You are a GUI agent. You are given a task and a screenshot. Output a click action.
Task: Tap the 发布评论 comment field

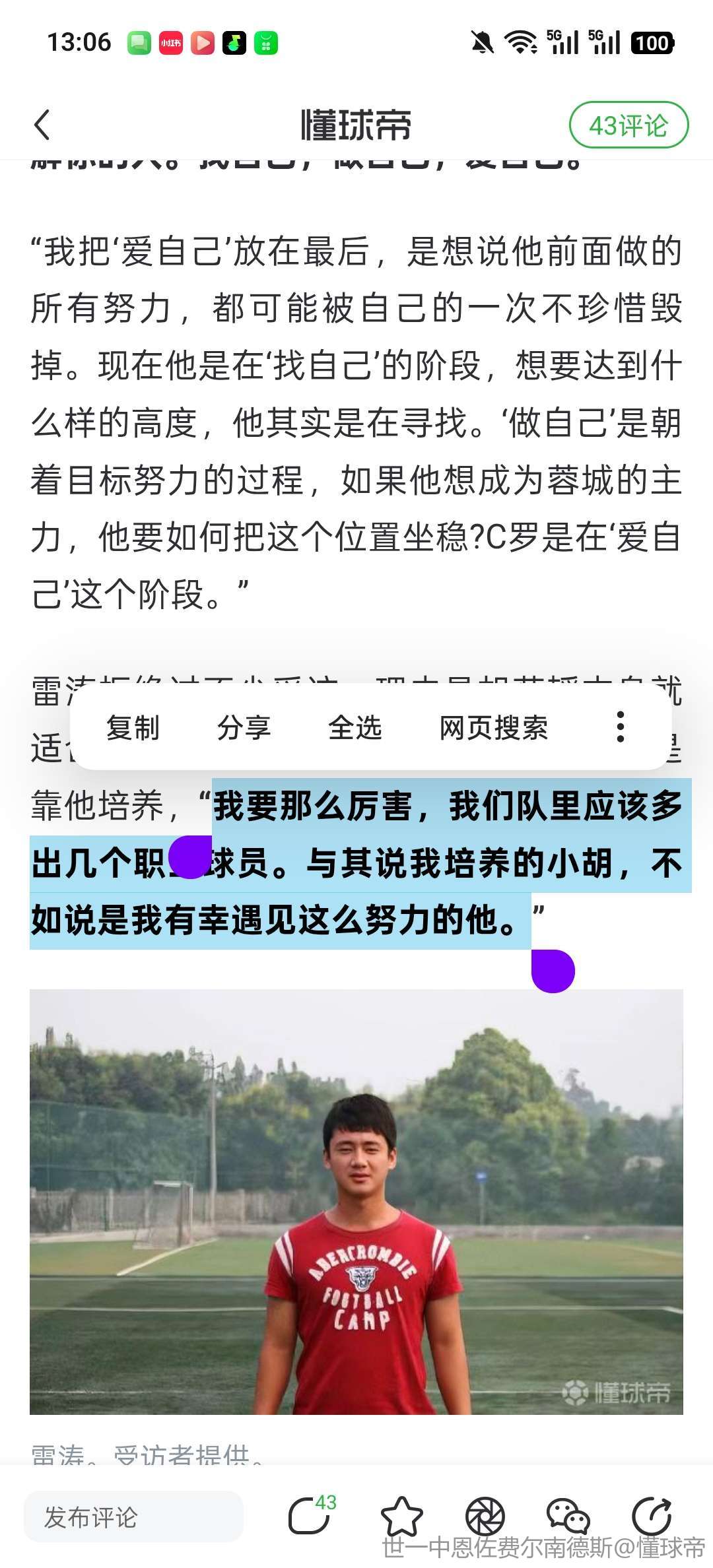[134, 1517]
